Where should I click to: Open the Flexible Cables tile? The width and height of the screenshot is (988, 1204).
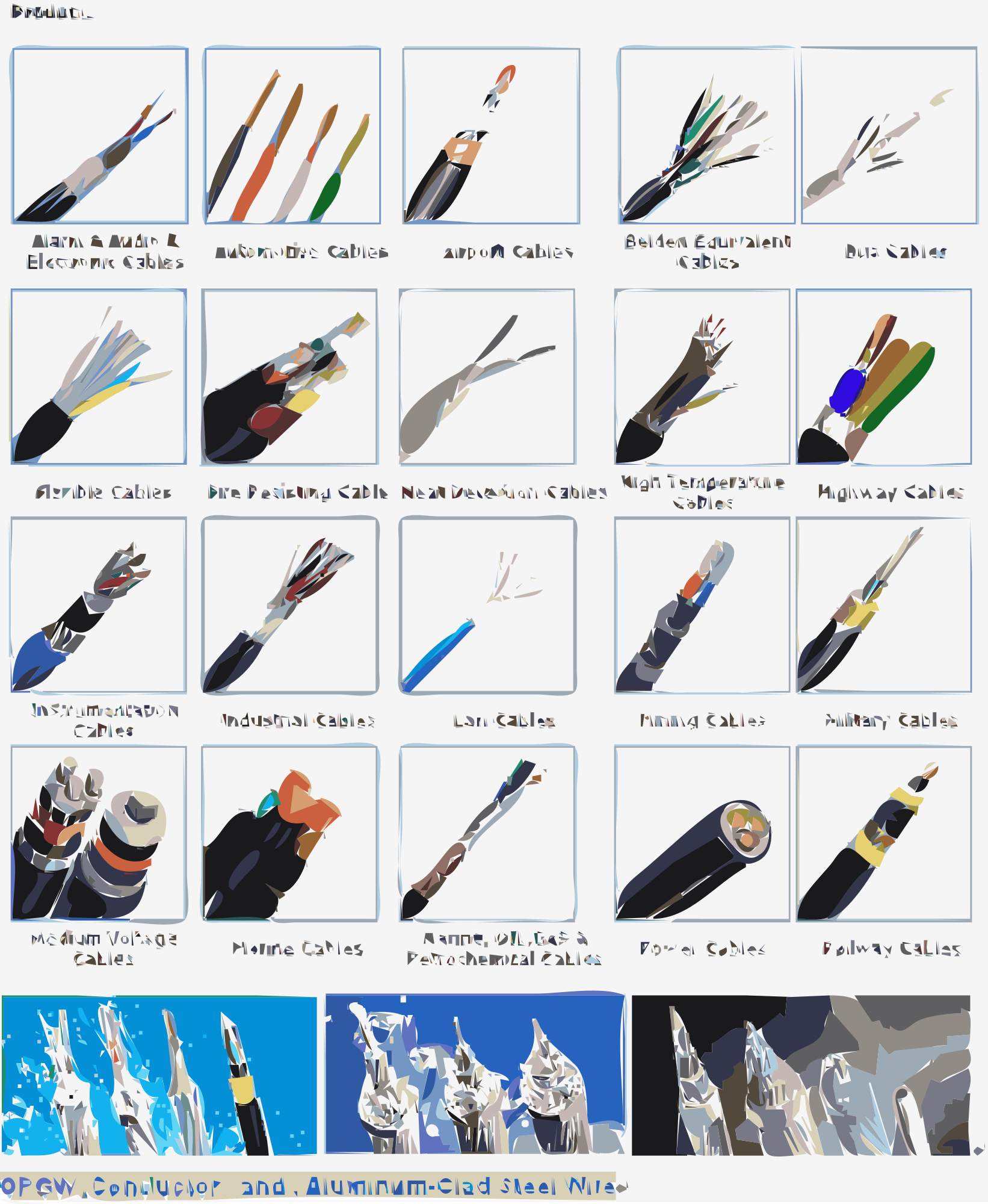(99, 377)
